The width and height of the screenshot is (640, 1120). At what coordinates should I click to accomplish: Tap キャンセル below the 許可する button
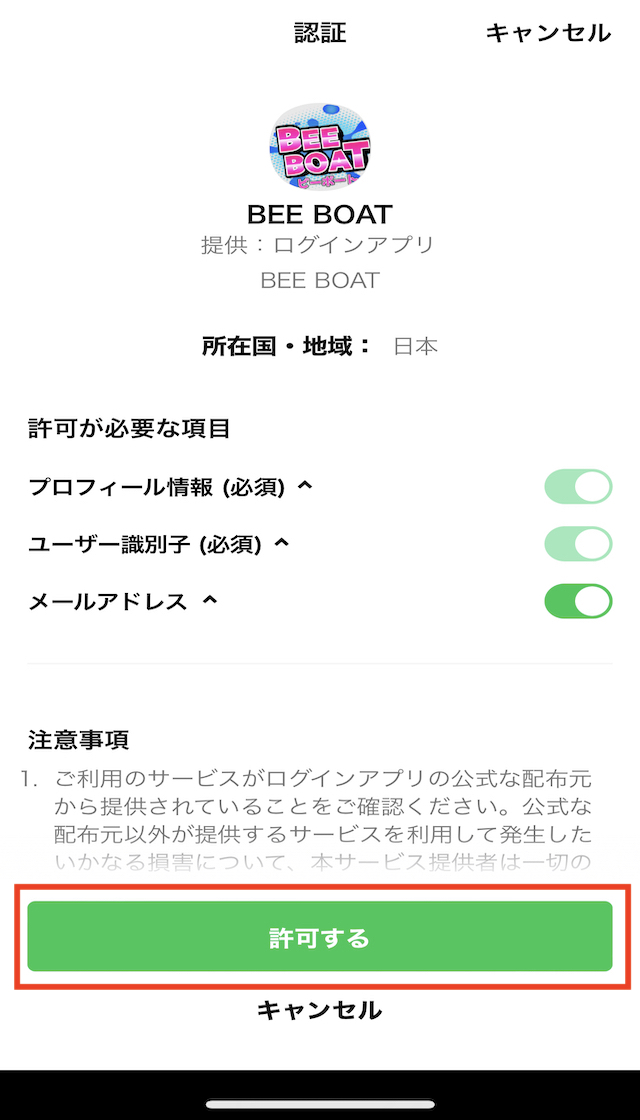[319, 1010]
